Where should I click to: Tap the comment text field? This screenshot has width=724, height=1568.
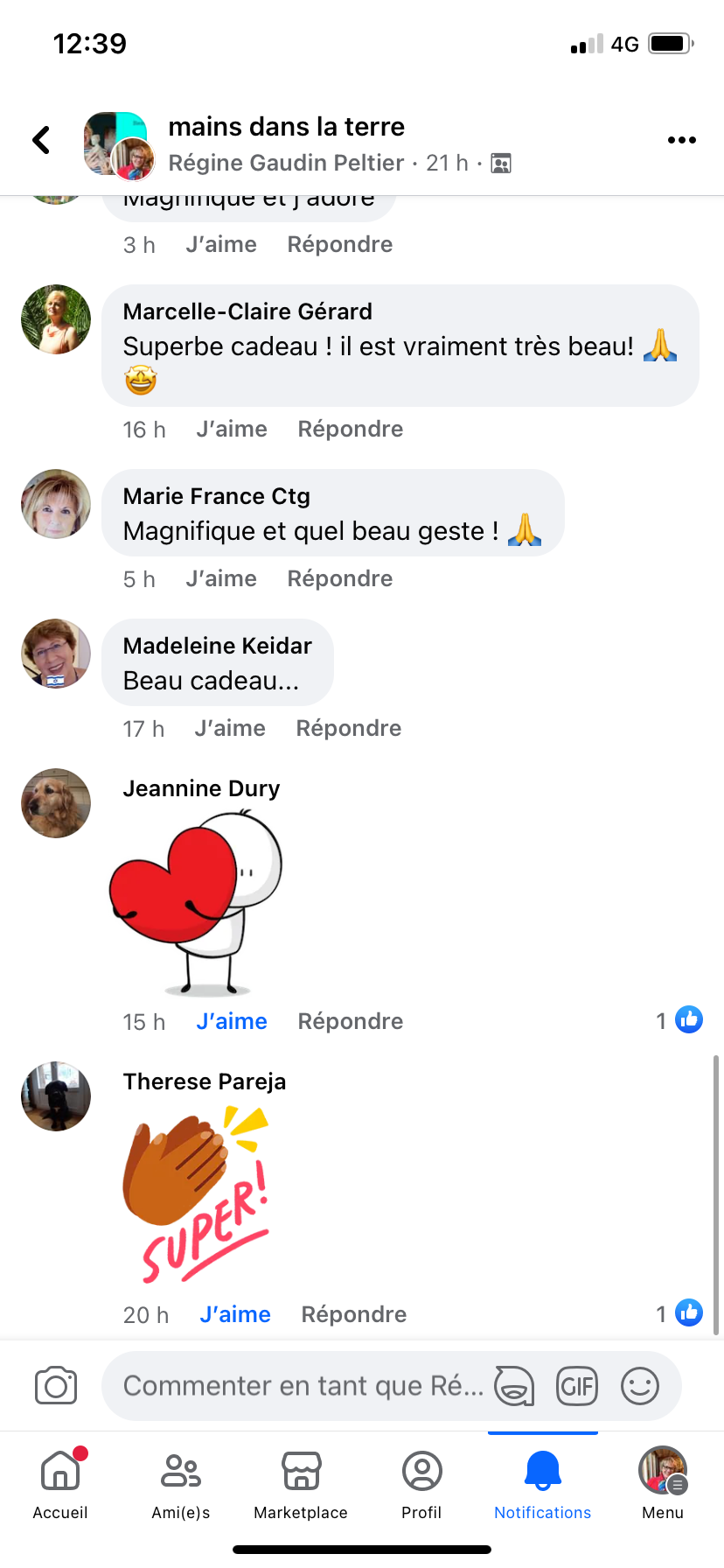coord(302,1386)
